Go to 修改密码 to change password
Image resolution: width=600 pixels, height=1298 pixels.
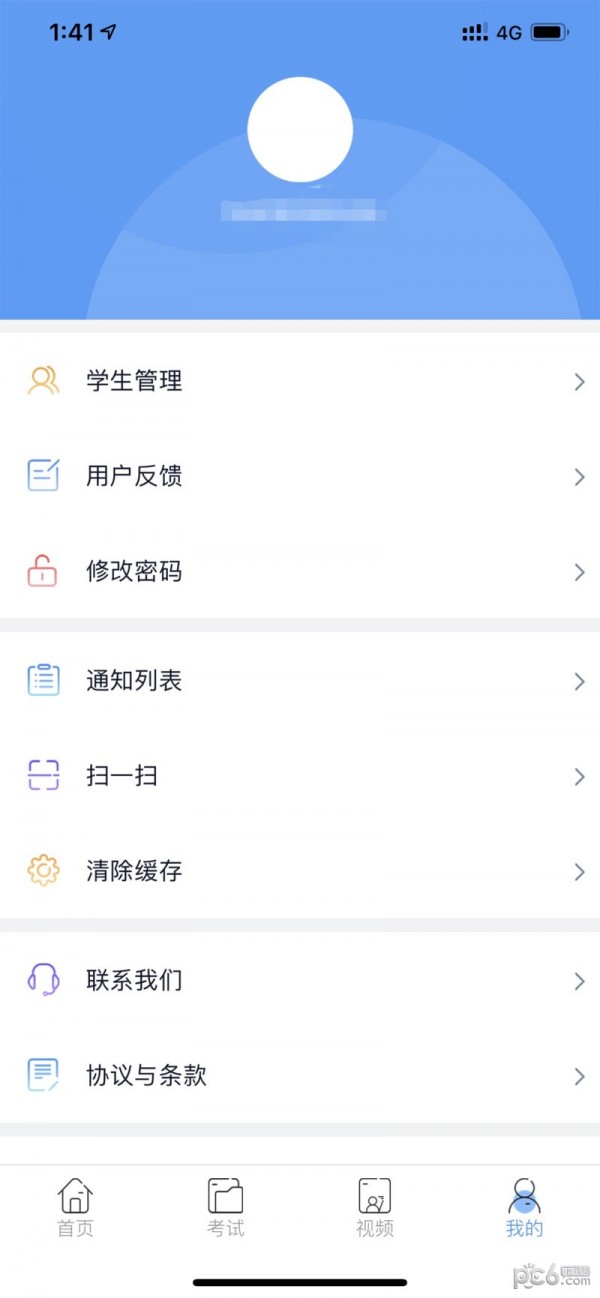[300, 572]
